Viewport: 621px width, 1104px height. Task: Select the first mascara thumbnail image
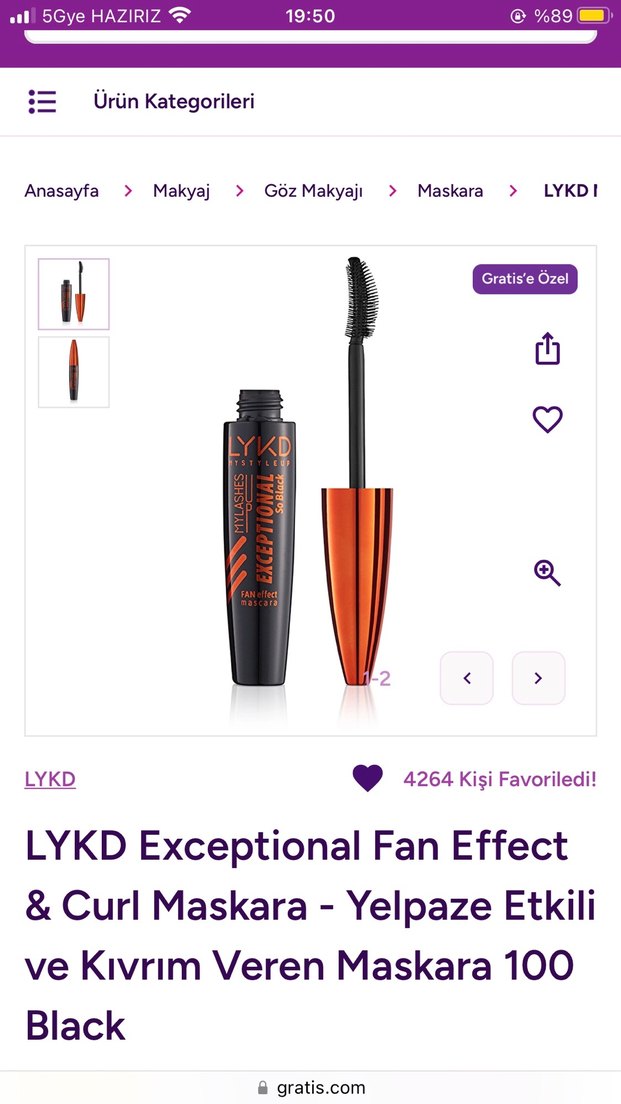point(74,294)
